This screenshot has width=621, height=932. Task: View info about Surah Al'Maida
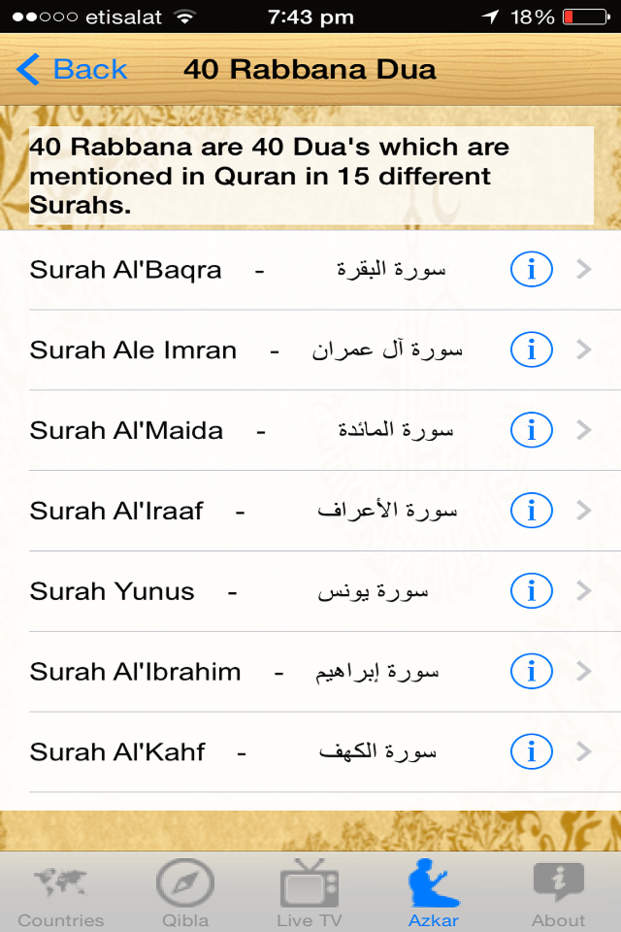(x=531, y=430)
